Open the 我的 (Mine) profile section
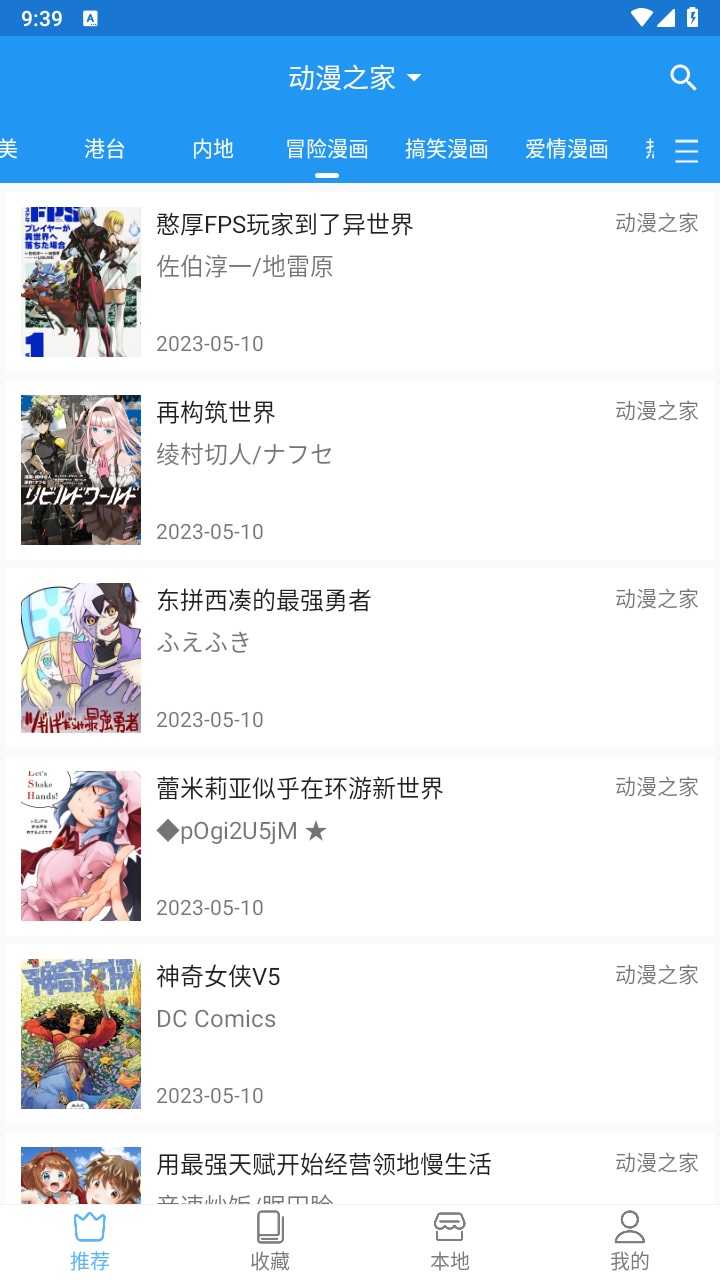 click(x=629, y=1238)
